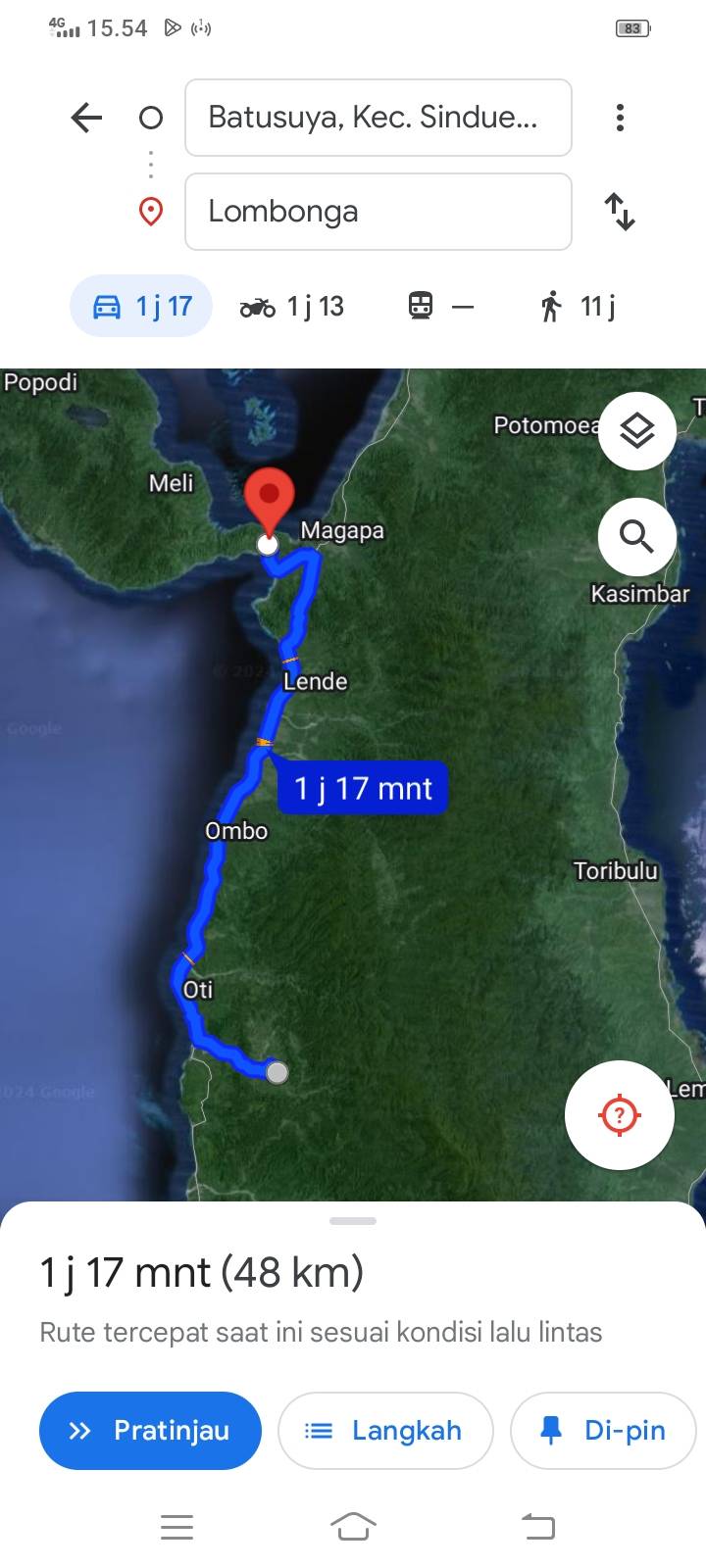Switch to motorcycle travel mode
Screen dimensions: 706x1568
click(x=292, y=307)
